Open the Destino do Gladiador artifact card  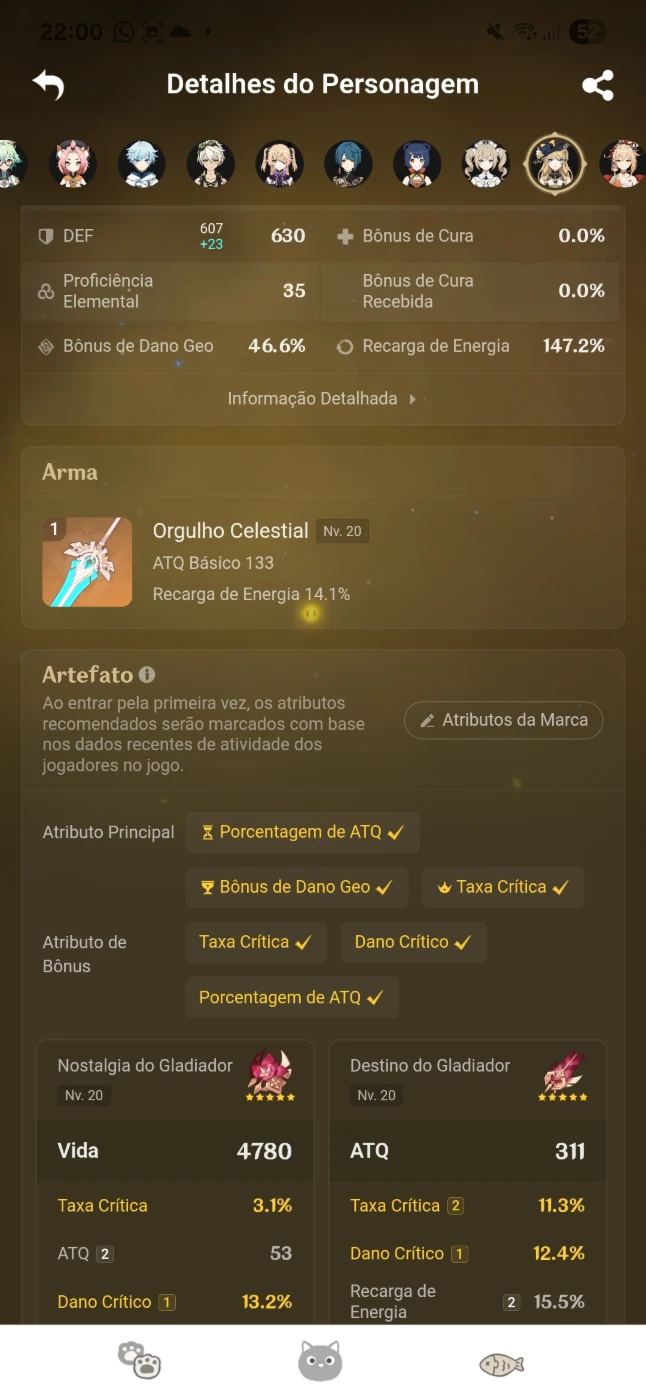(468, 1182)
